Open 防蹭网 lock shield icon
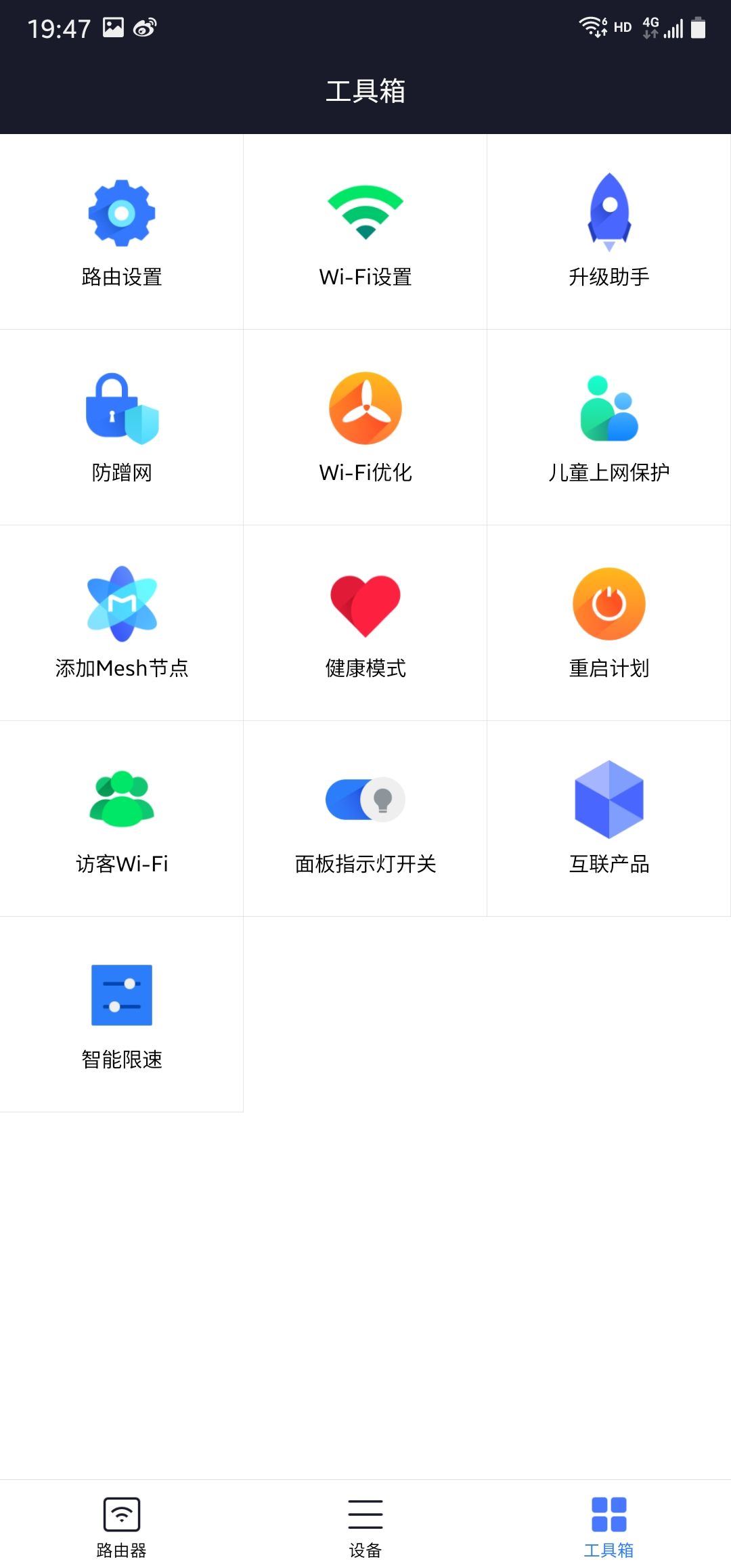Image resolution: width=731 pixels, height=1568 pixels. point(122,408)
